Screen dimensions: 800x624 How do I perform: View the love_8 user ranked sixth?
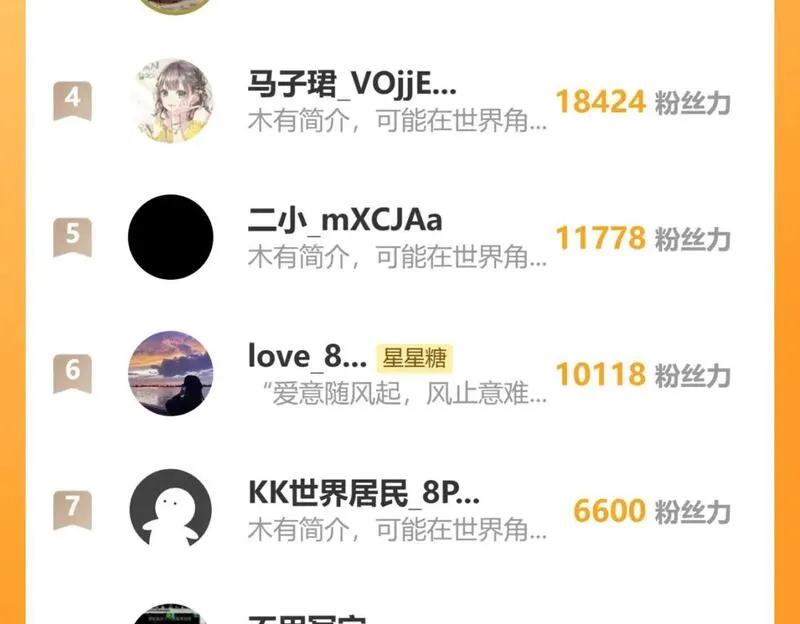point(399,373)
